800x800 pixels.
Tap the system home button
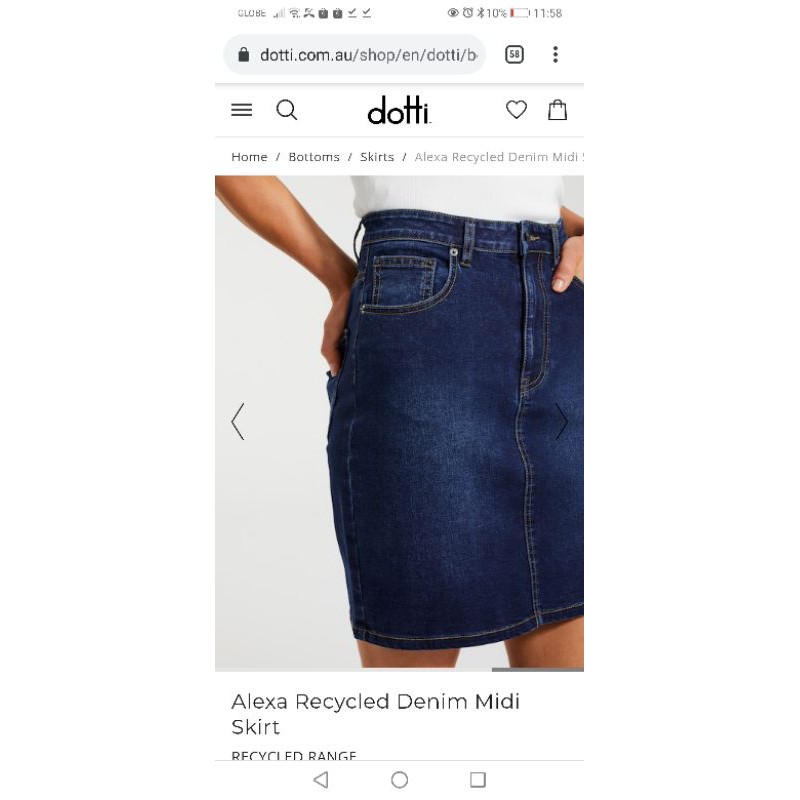coord(399,780)
